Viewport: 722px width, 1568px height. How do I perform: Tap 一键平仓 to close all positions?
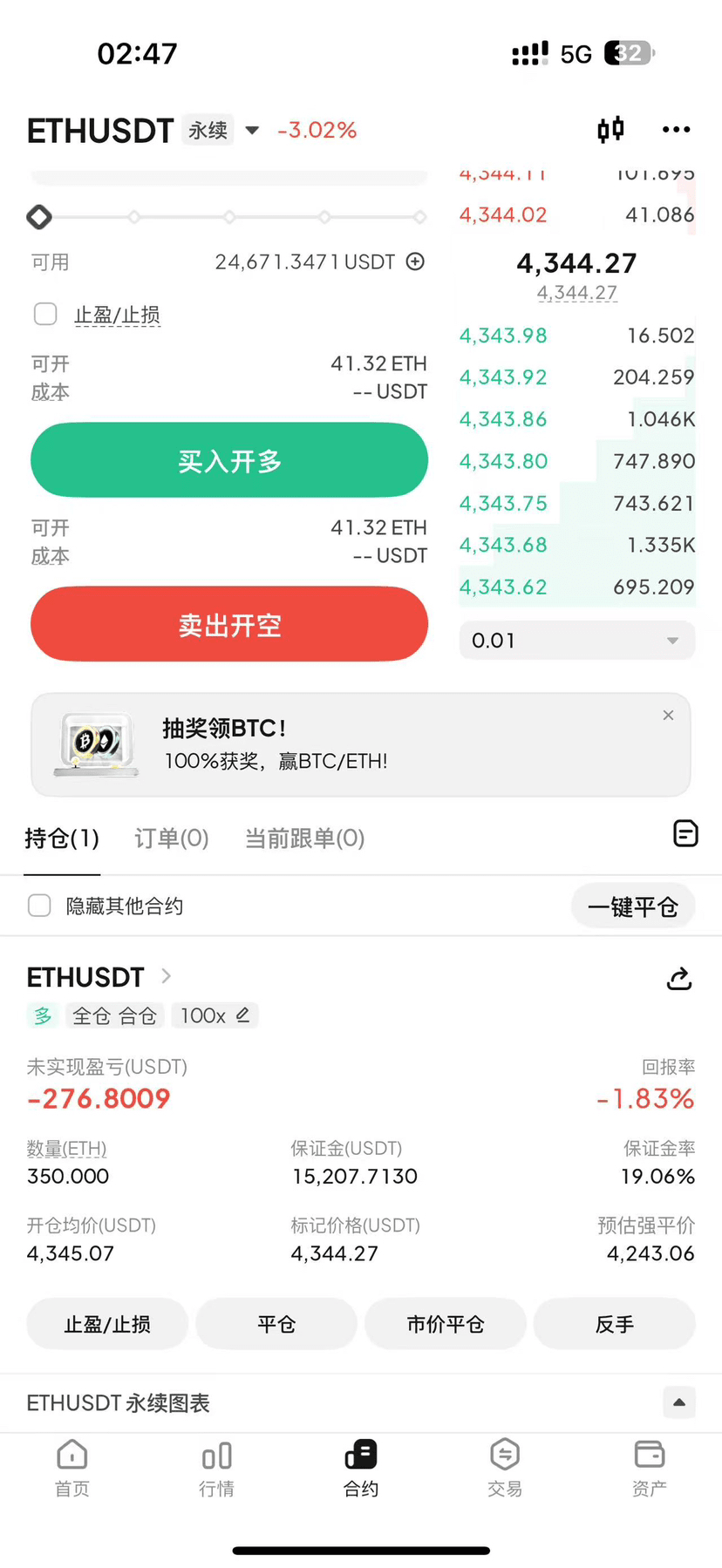(x=633, y=906)
